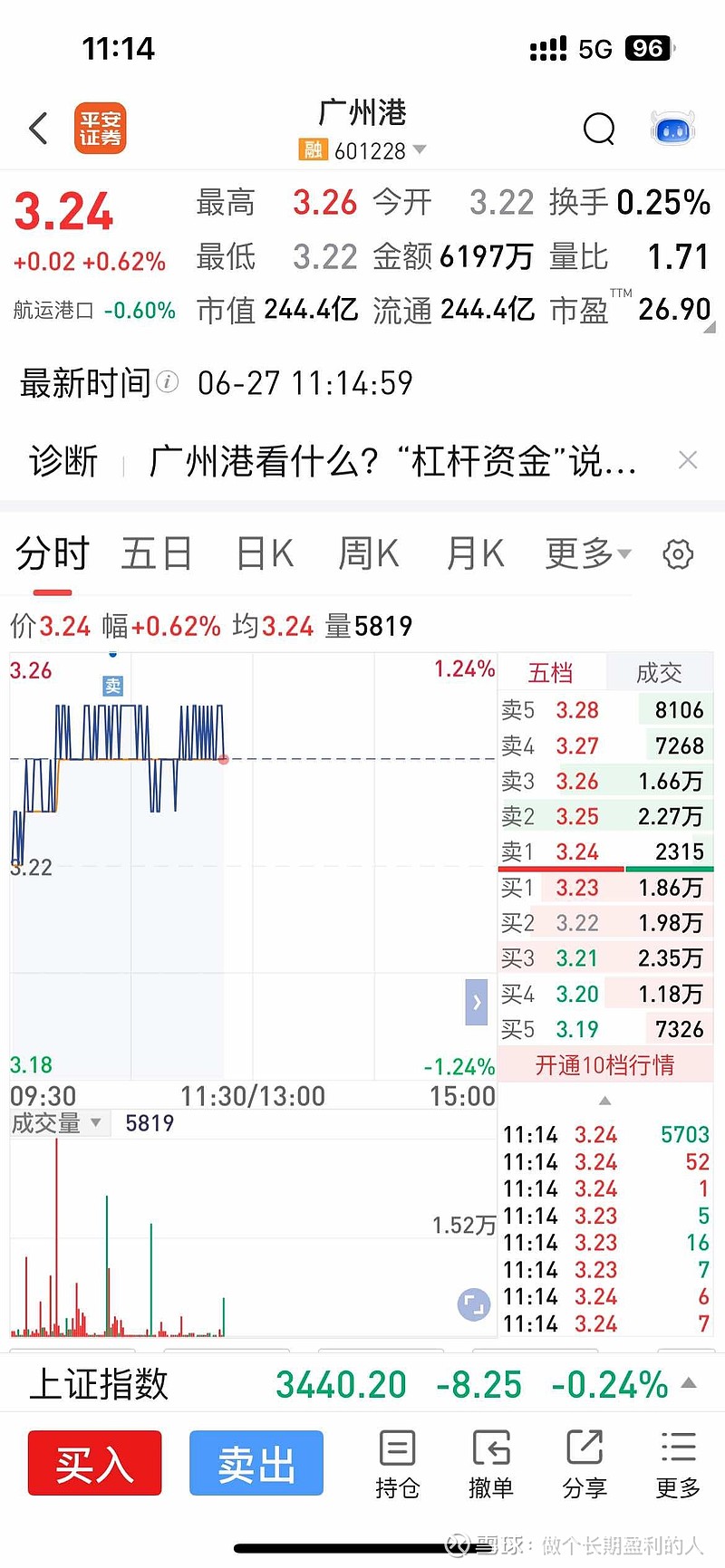Image resolution: width=725 pixels, height=1568 pixels.
Task: Tap the red 买入 button
Action: [94, 1463]
